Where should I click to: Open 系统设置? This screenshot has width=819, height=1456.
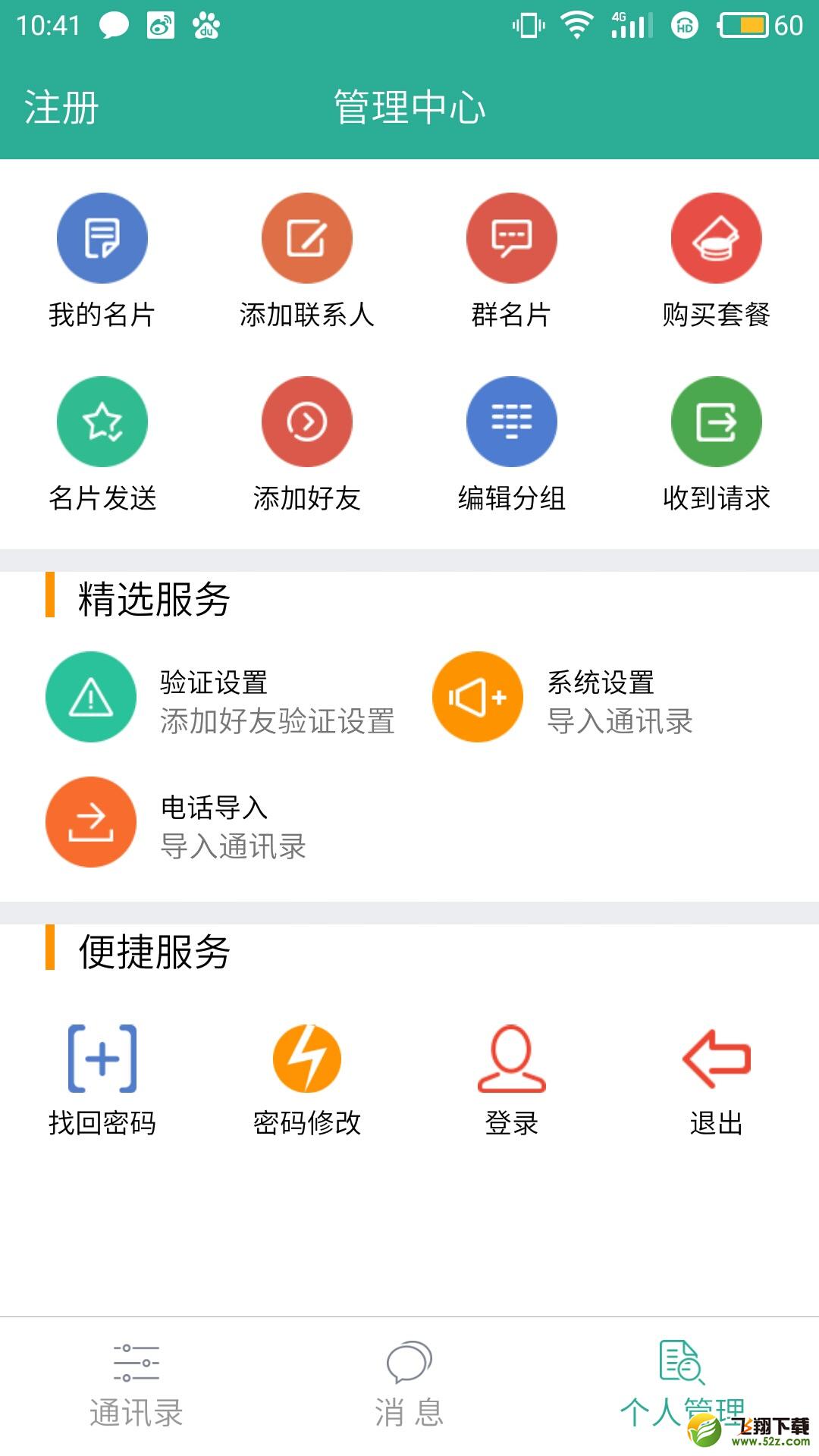click(x=563, y=698)
